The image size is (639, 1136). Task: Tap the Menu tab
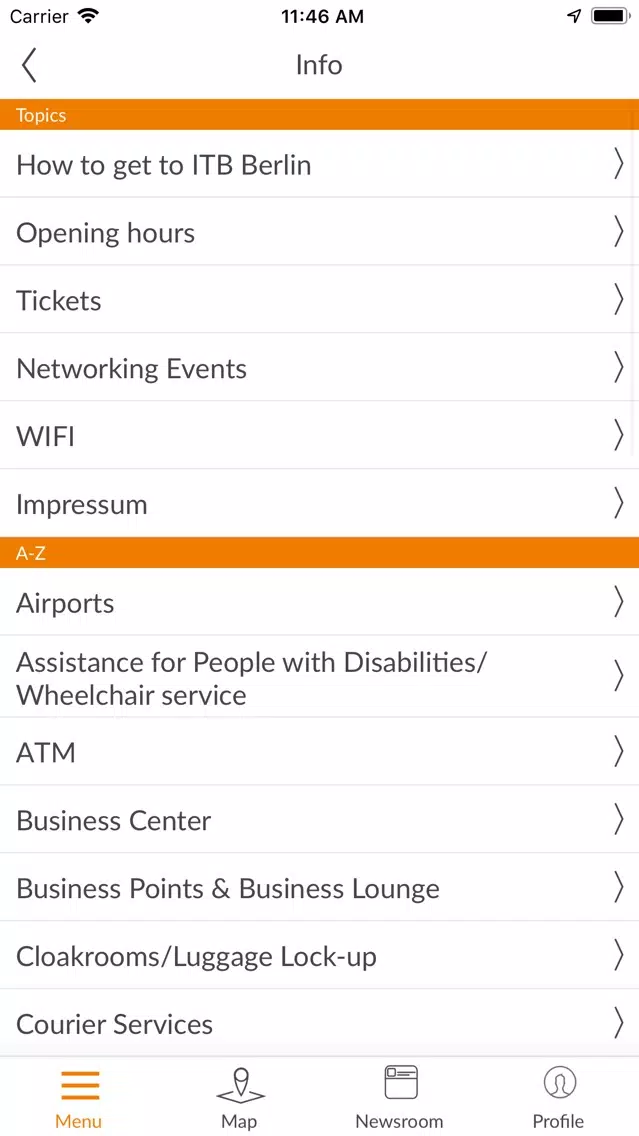[80, 1098]
